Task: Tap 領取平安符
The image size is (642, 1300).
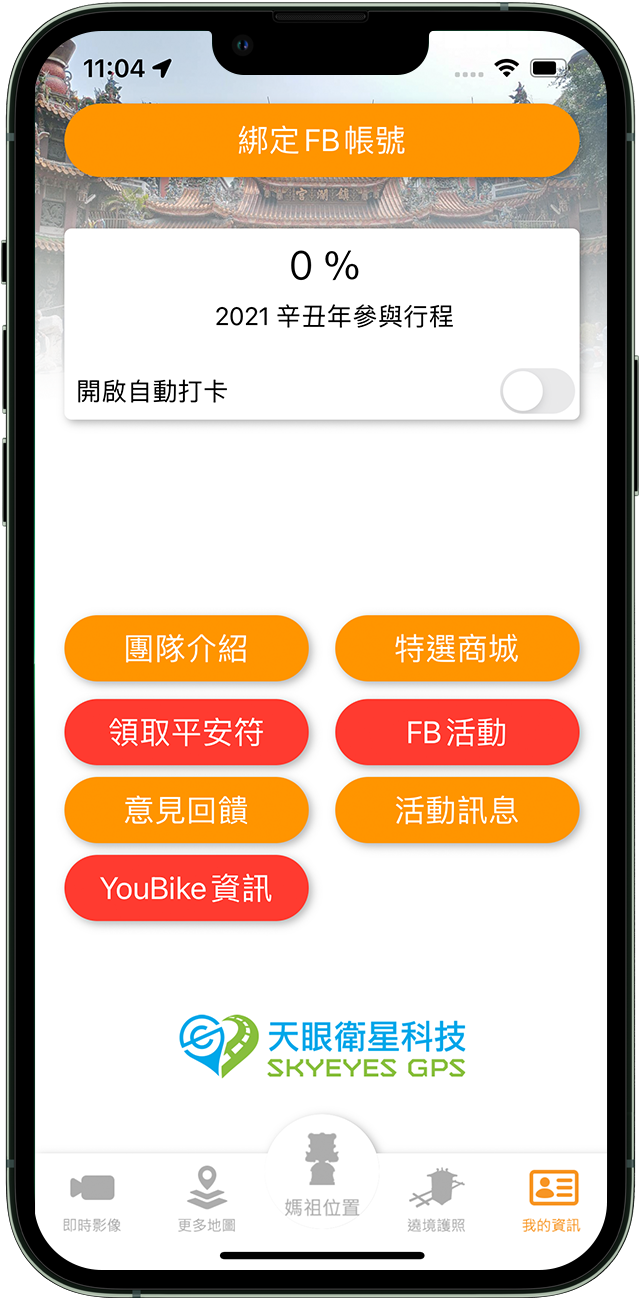Action: click(x=186, y=732)
